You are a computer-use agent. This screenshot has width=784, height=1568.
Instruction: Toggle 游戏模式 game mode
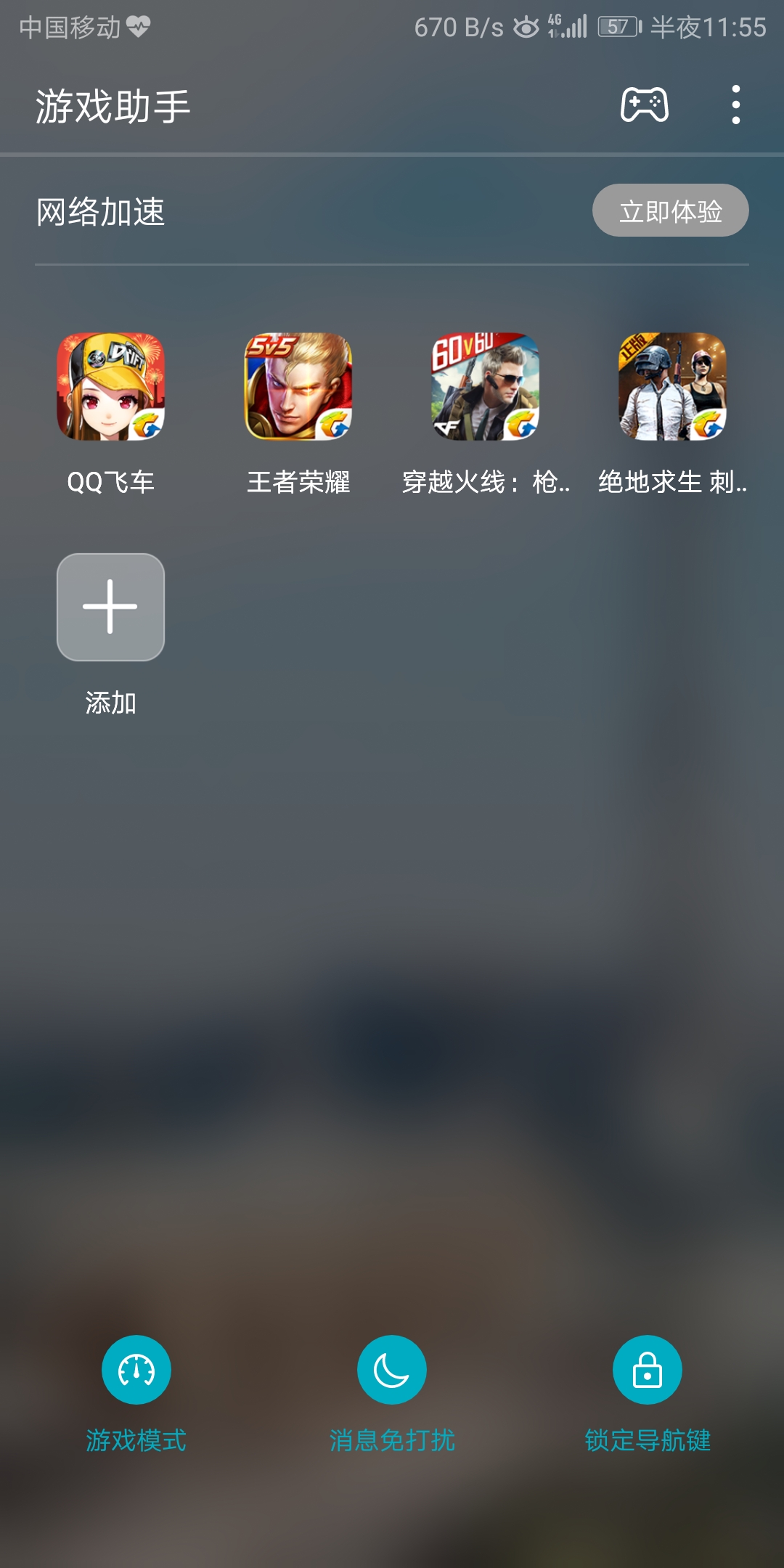coord(136,1370)
